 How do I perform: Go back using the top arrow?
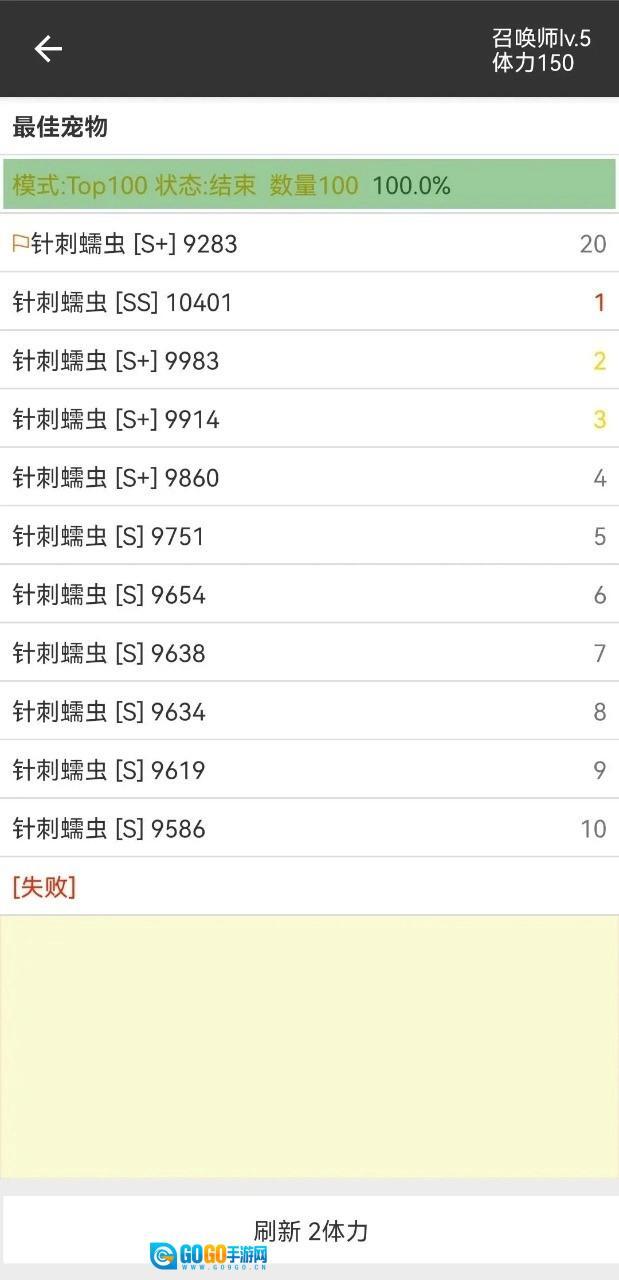(48, 49)
